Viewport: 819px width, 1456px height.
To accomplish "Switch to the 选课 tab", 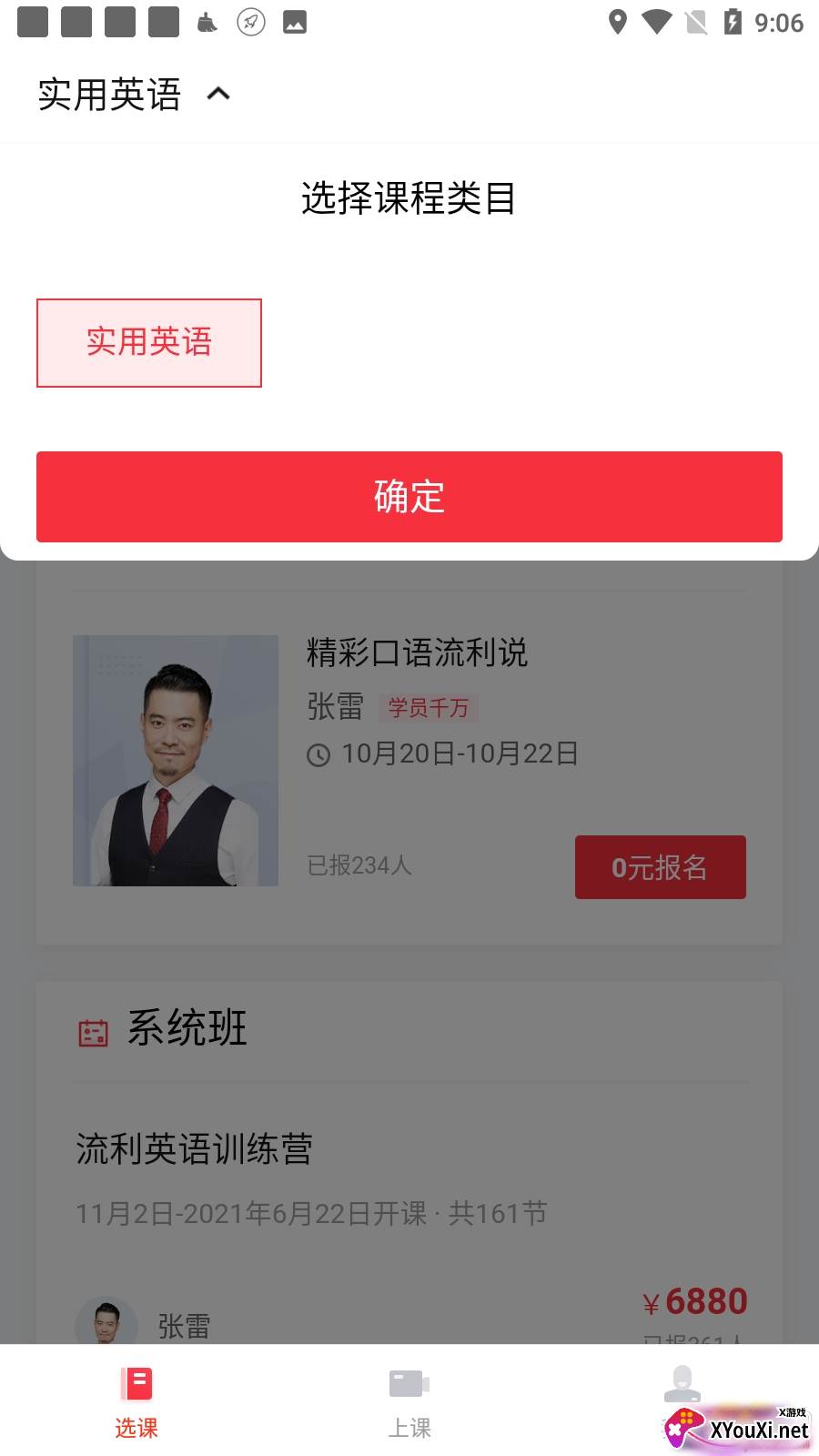I will [x=136, y=1402].
